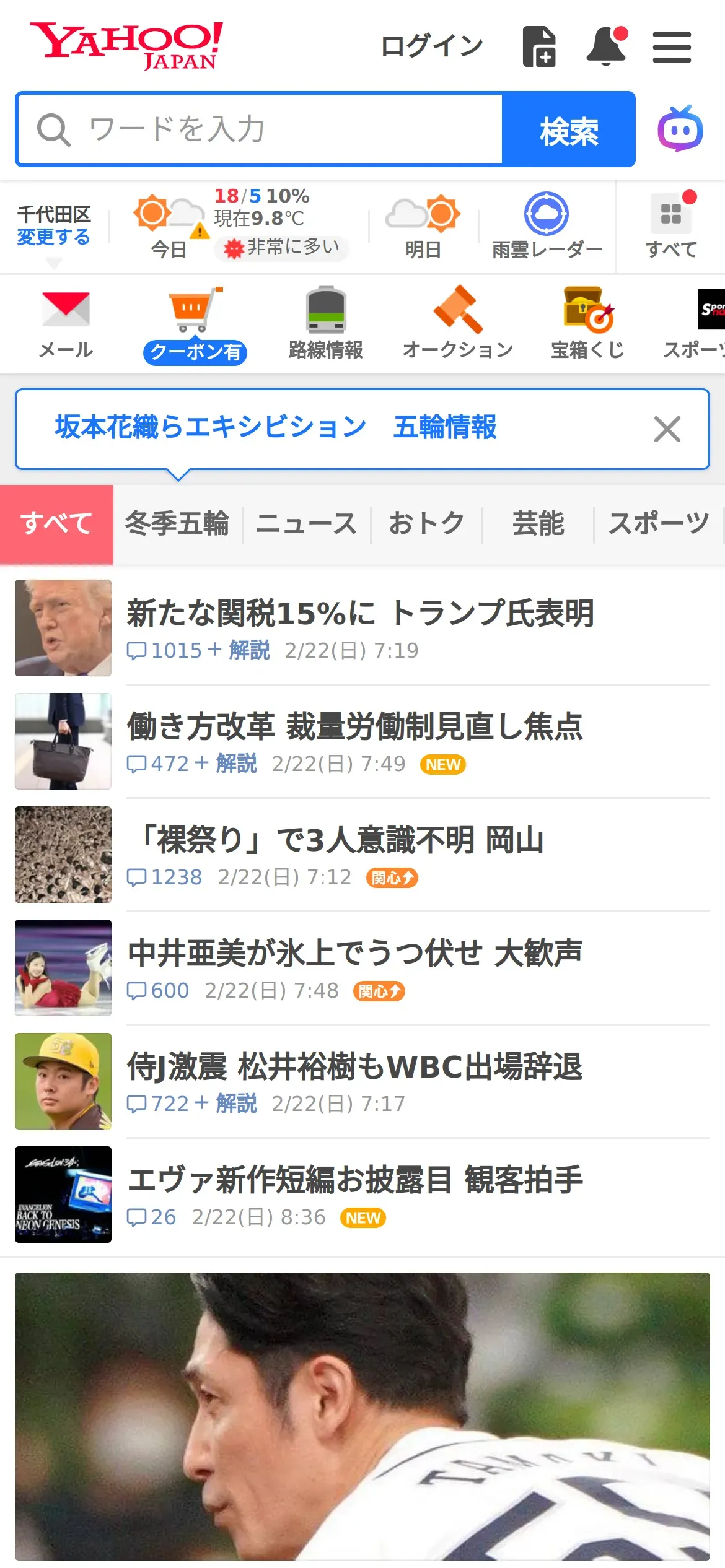Open article エヴァ新作短編お披露目 観客拍手
Screen dimensions: 725x1568
pos(355,1179)
